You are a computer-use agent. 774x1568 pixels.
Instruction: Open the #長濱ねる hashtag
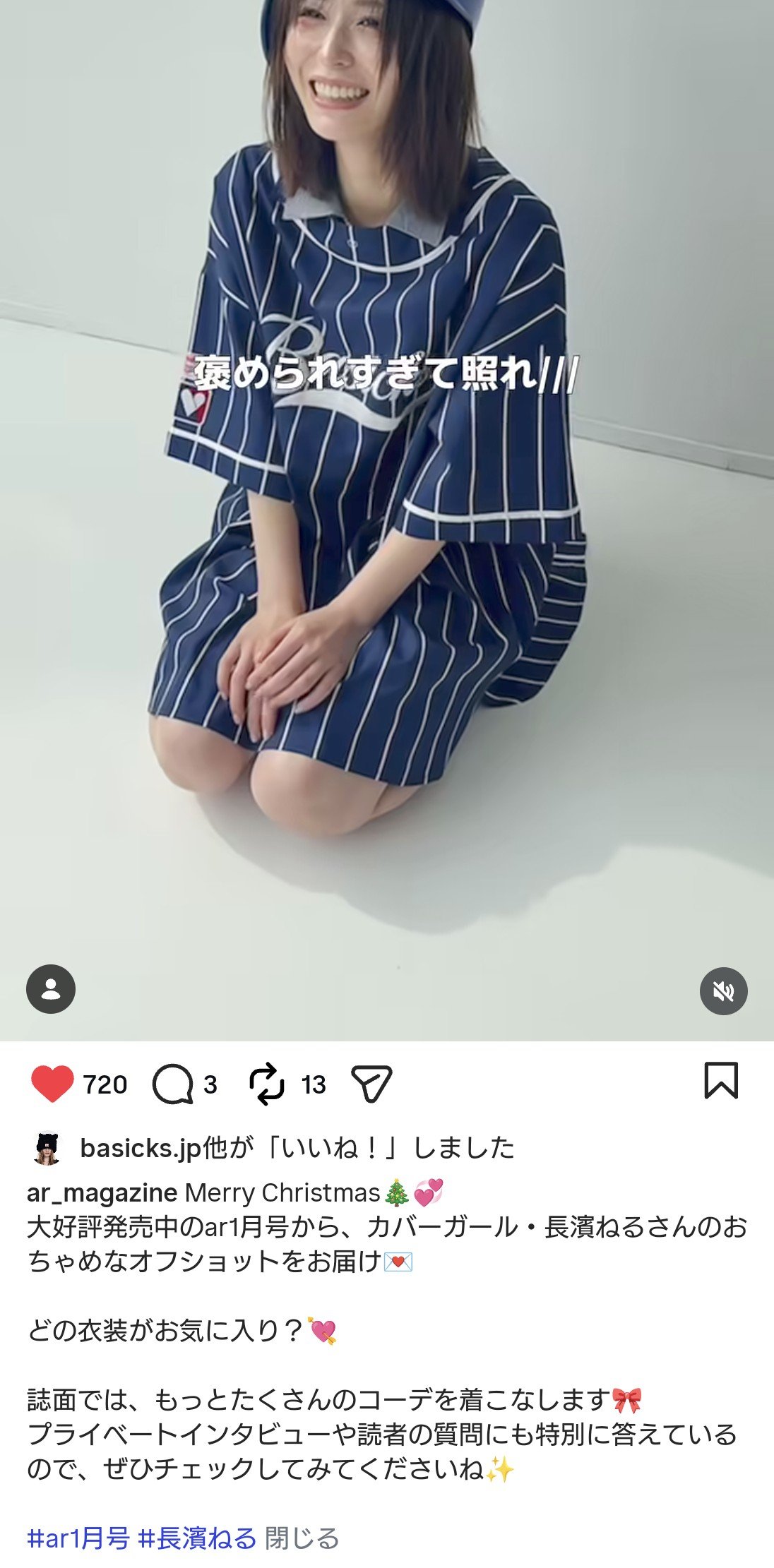(x=197, y=1538)
